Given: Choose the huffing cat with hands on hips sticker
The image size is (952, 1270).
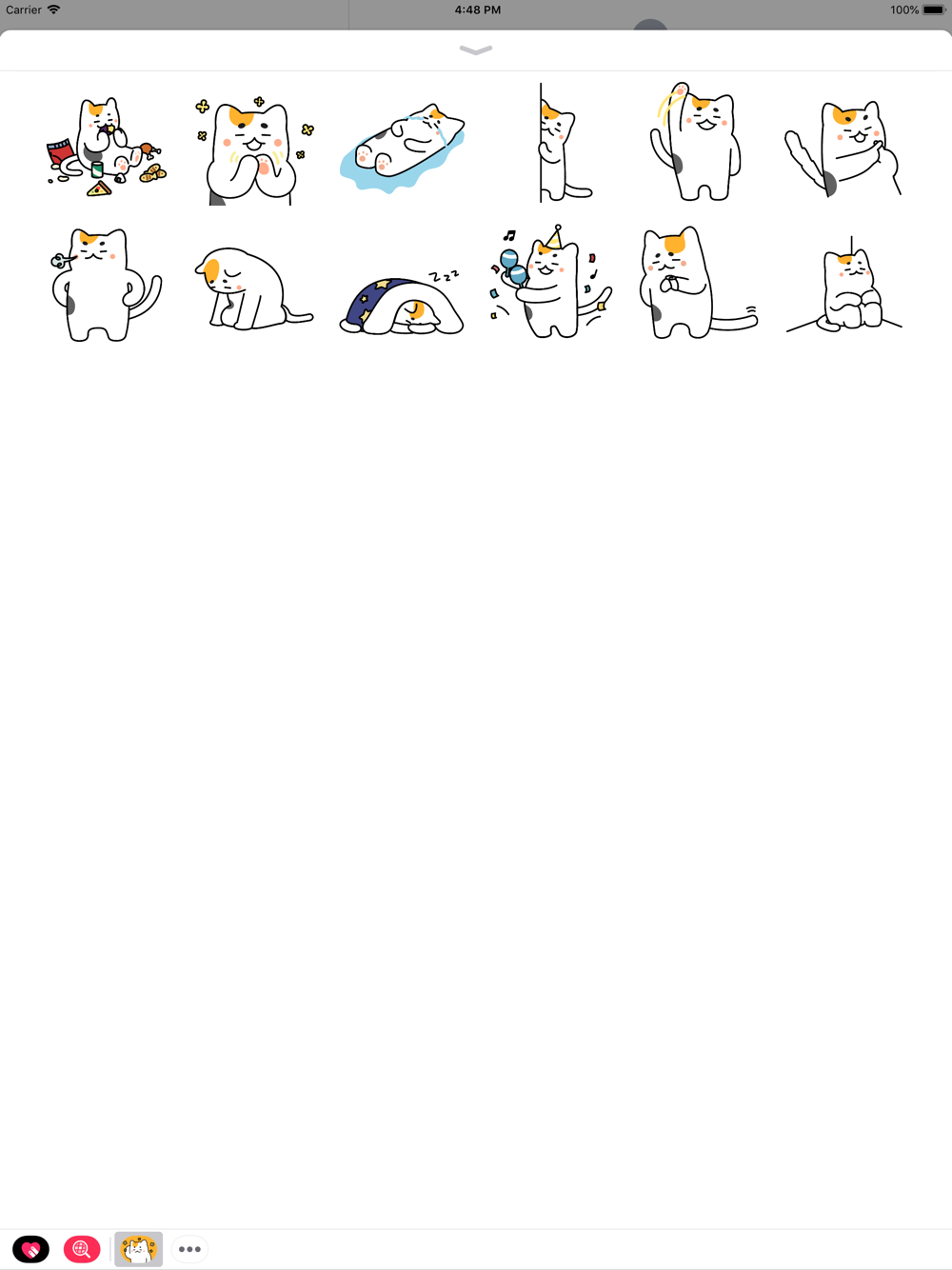Looking at the screenshot, I should pos(105,285).
